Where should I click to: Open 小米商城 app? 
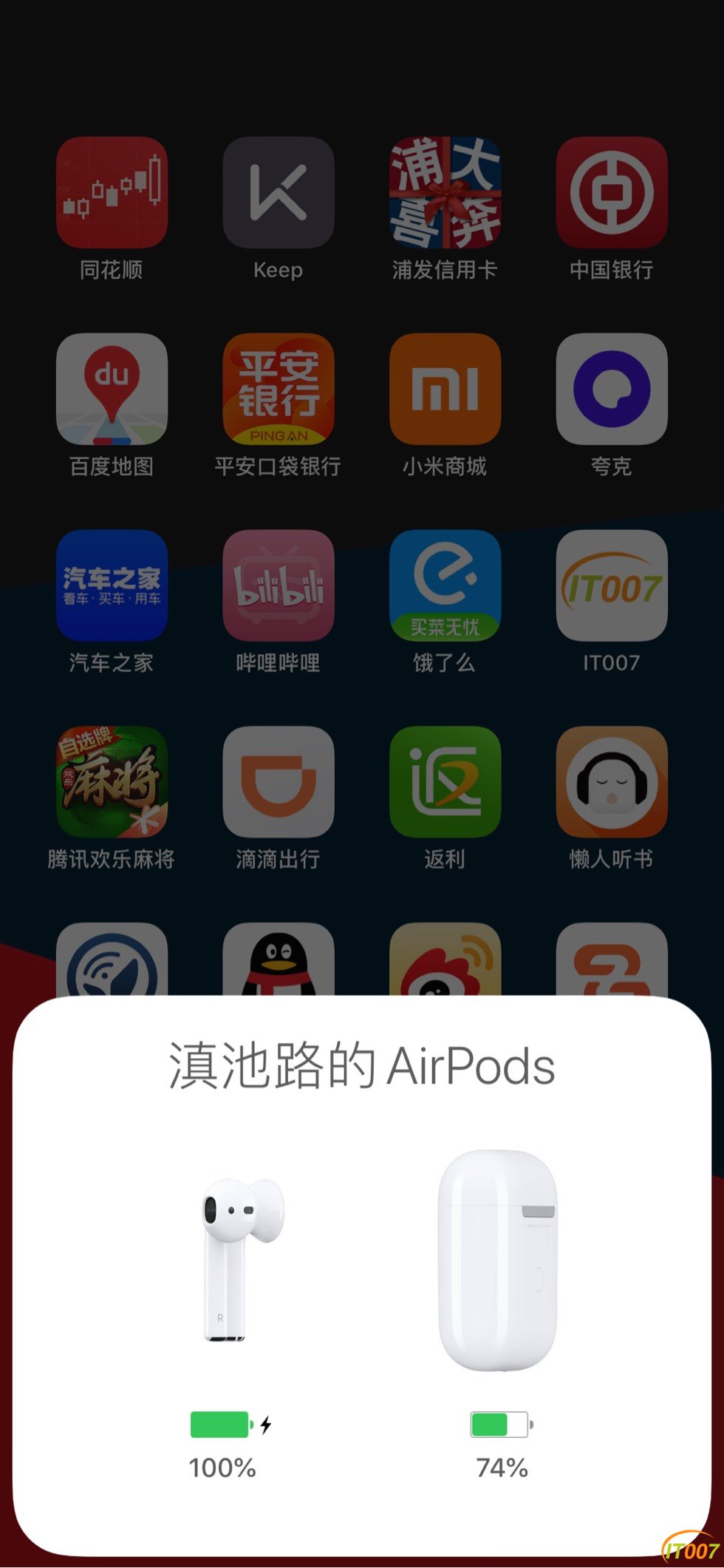445,389
